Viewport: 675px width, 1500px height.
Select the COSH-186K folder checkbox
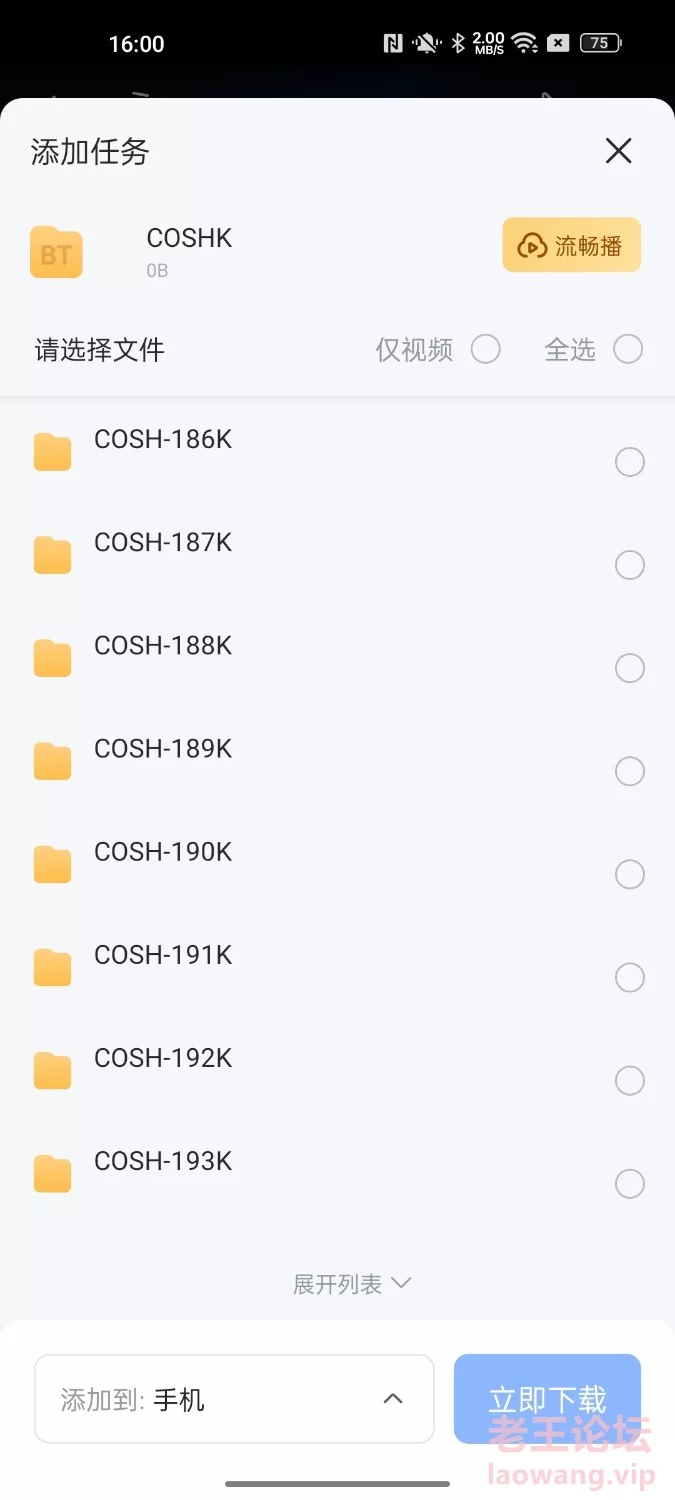(x=629, y=462)
